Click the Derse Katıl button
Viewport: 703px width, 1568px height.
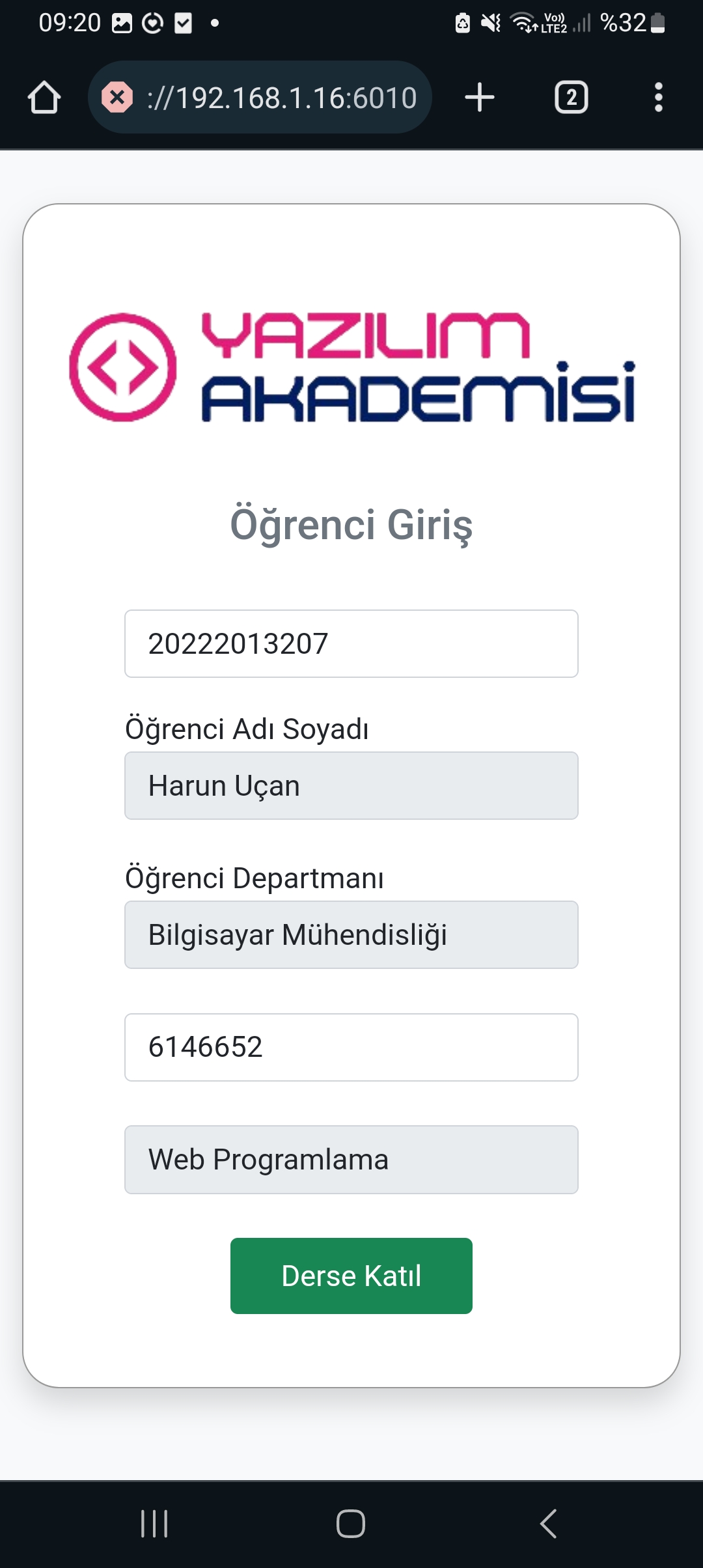point(351,1275)
